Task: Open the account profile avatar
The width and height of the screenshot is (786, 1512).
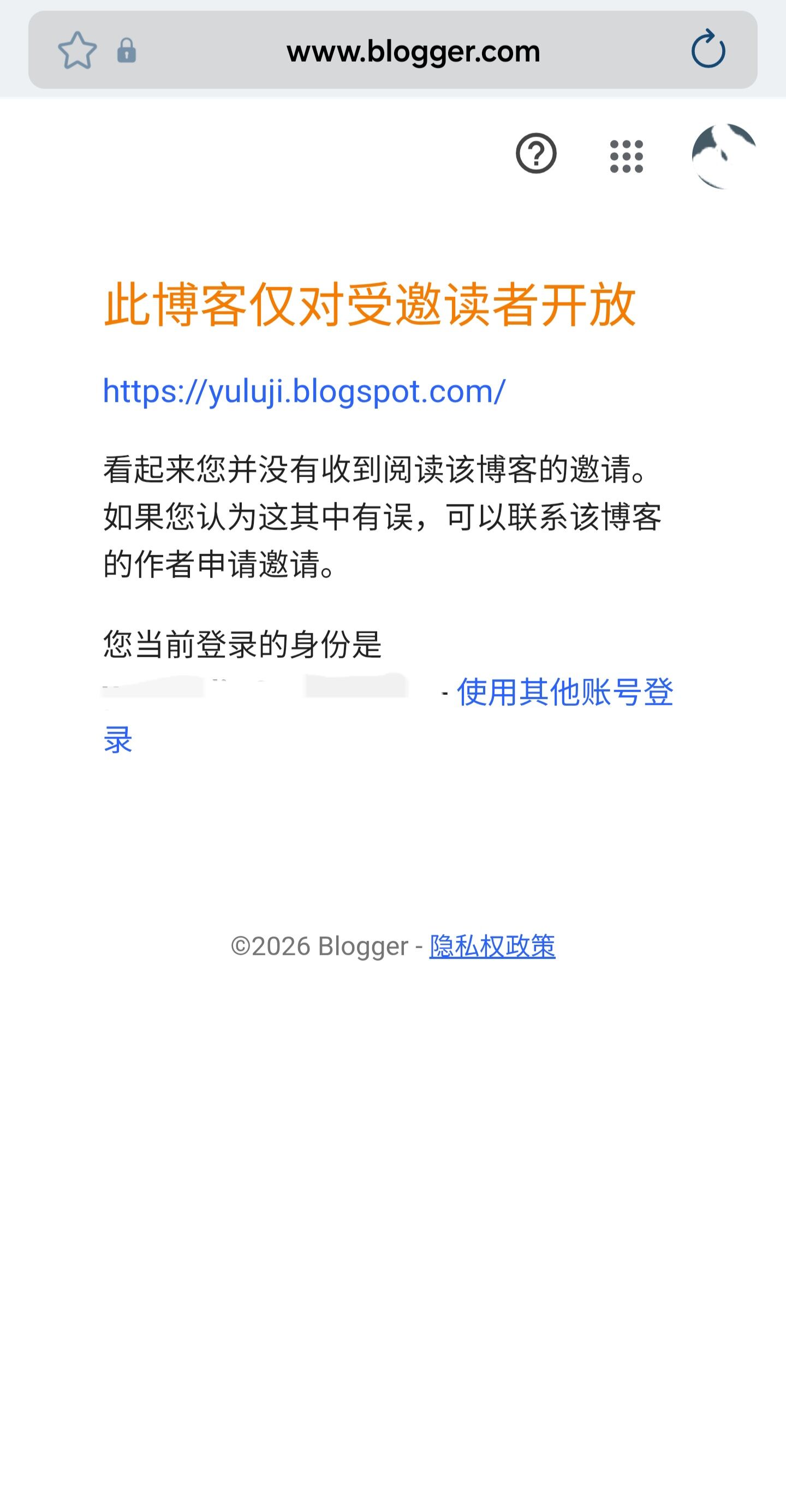Action: pos(724,156)
